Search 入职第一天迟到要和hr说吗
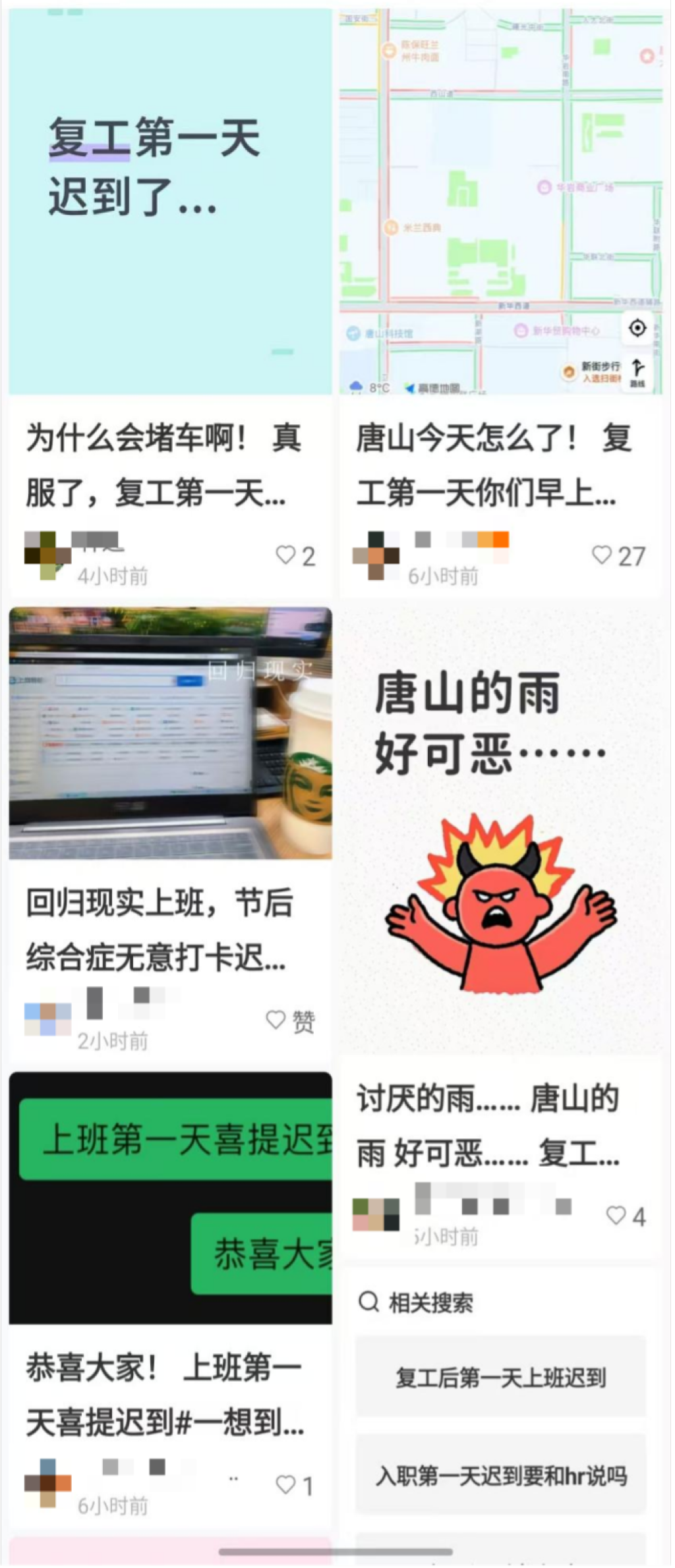The width and height of the screenshot is (675, 1568). coord(501,1475)
